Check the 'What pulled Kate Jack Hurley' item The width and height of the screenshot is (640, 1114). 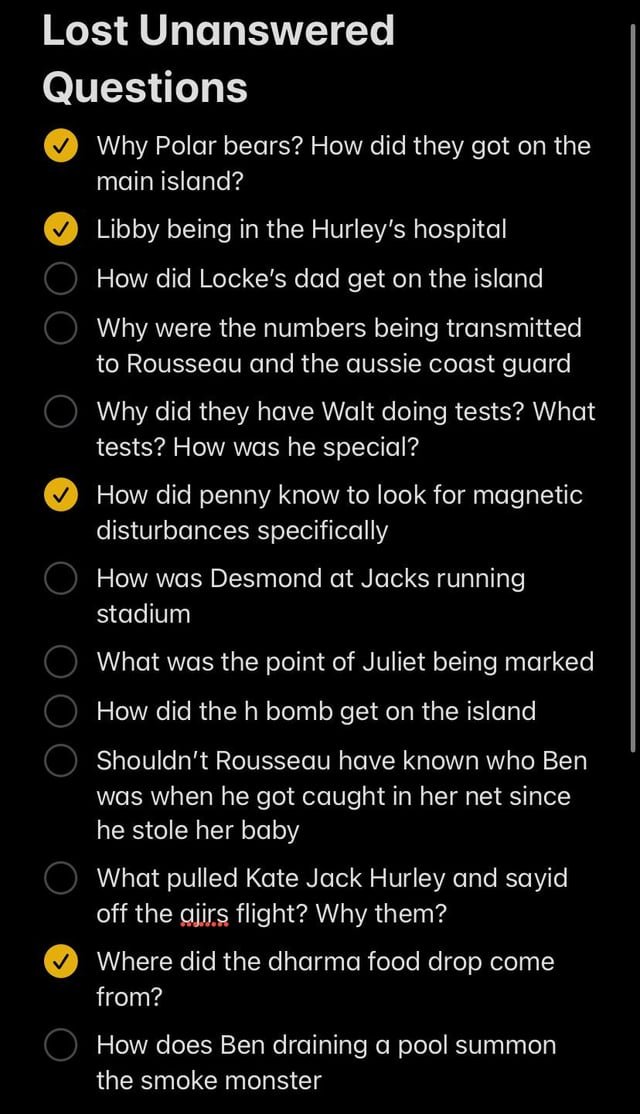tap(61, 879)
